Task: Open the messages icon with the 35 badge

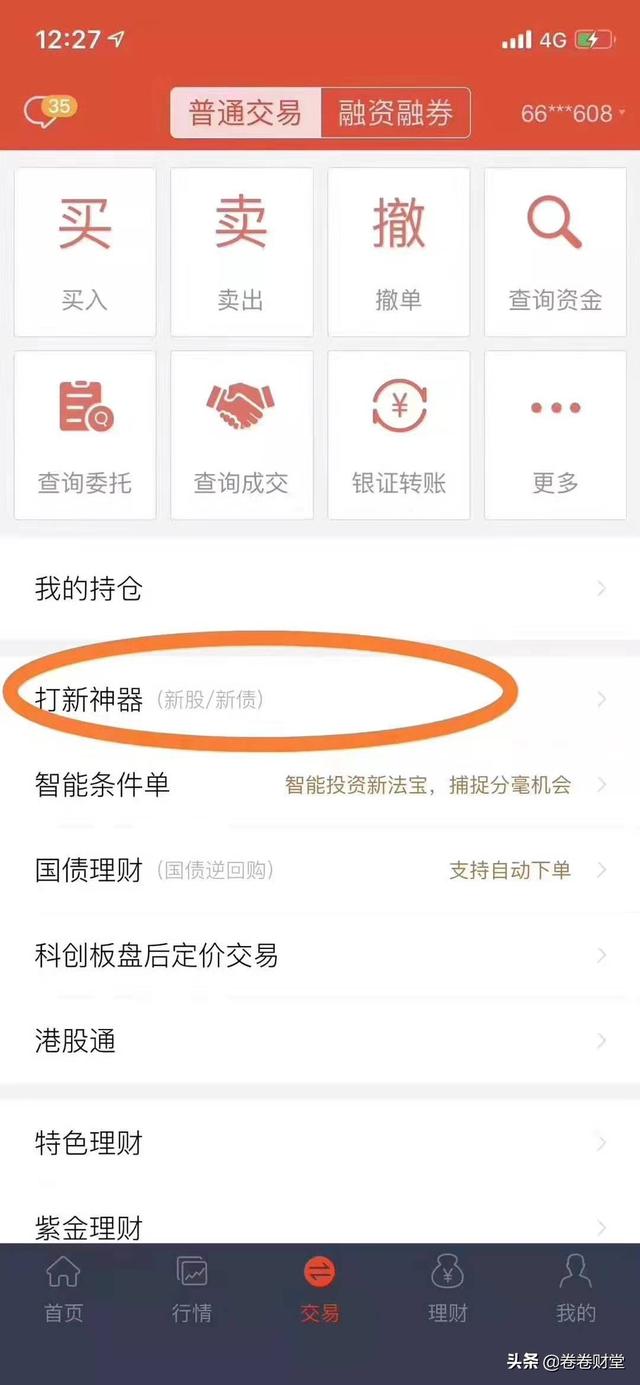Action: click(47, 112)
